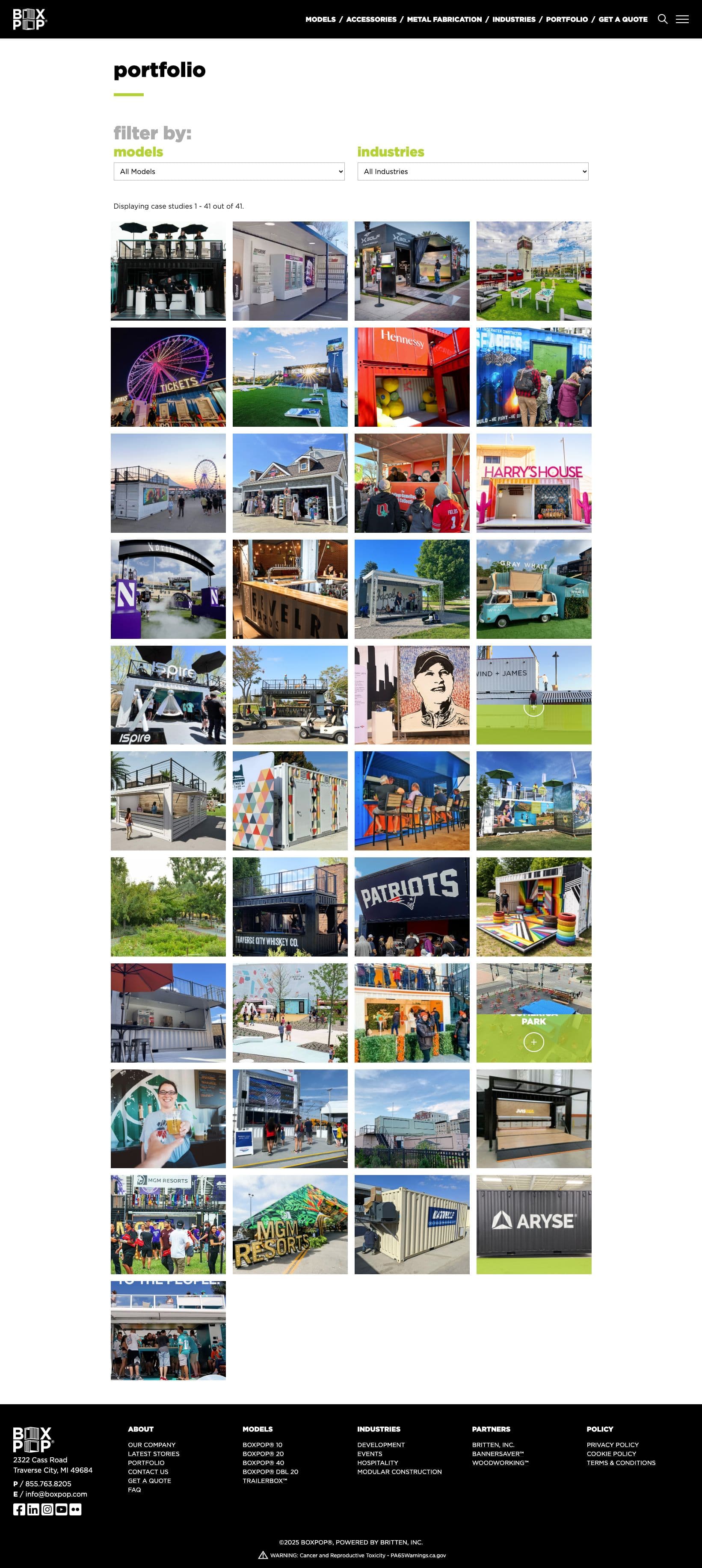Viewport: 702px width, 1568px height.
Task: Expand the All Models dropdown
Action: pyautogui.click(x=229, y=171)
